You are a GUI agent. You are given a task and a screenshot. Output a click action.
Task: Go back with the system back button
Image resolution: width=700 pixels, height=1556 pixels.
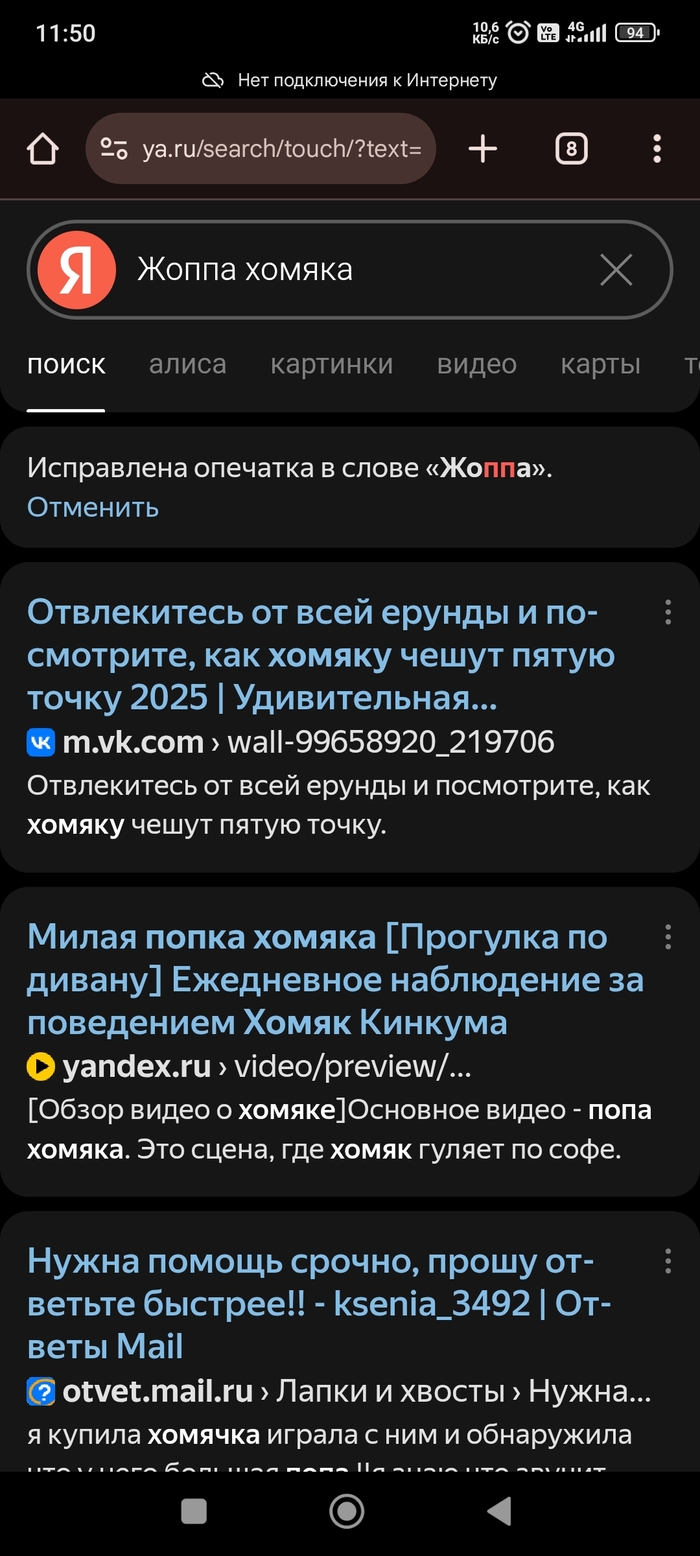[498, 1511]
